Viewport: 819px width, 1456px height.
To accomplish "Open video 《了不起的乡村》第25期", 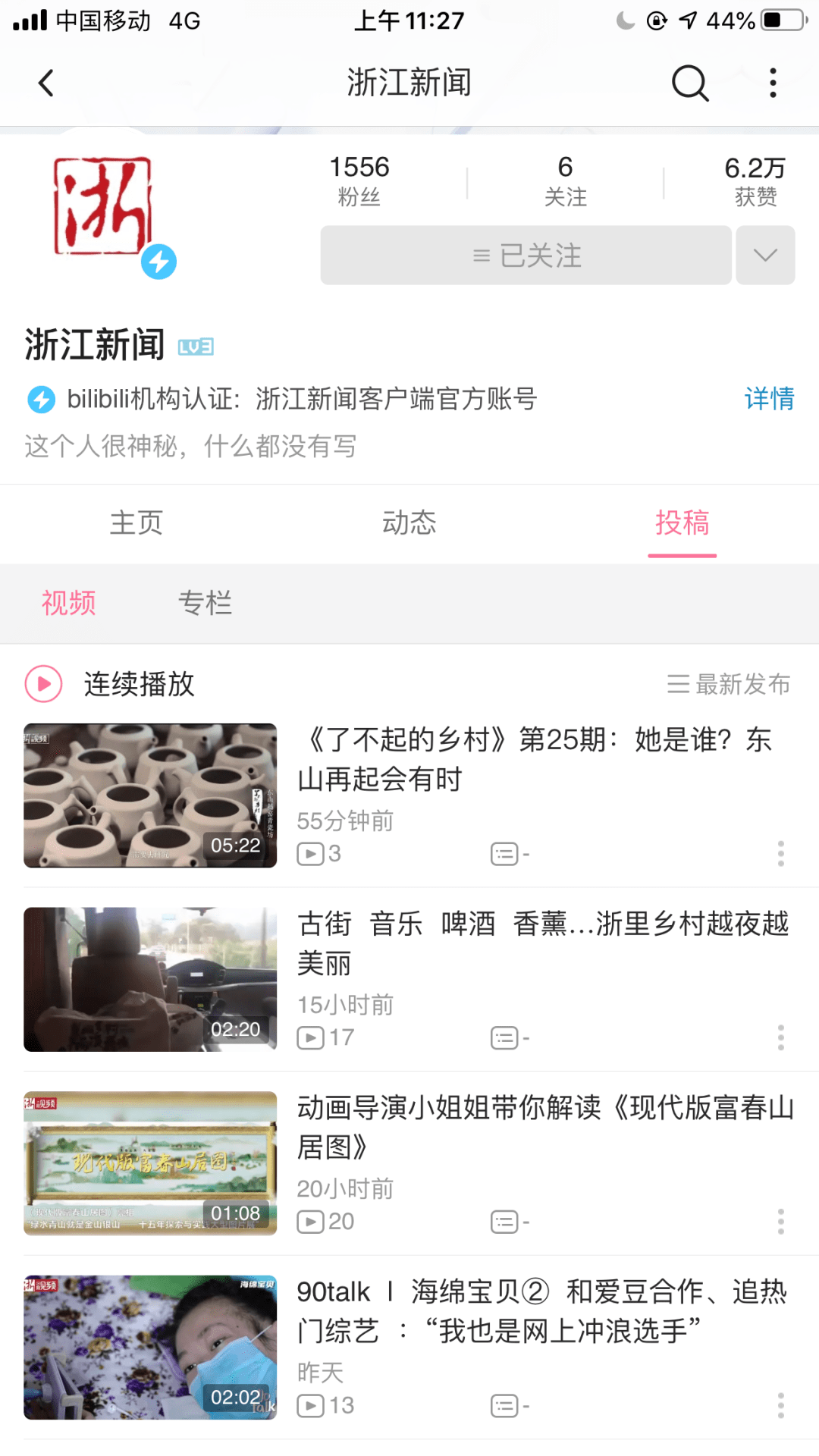I will 409,795.
